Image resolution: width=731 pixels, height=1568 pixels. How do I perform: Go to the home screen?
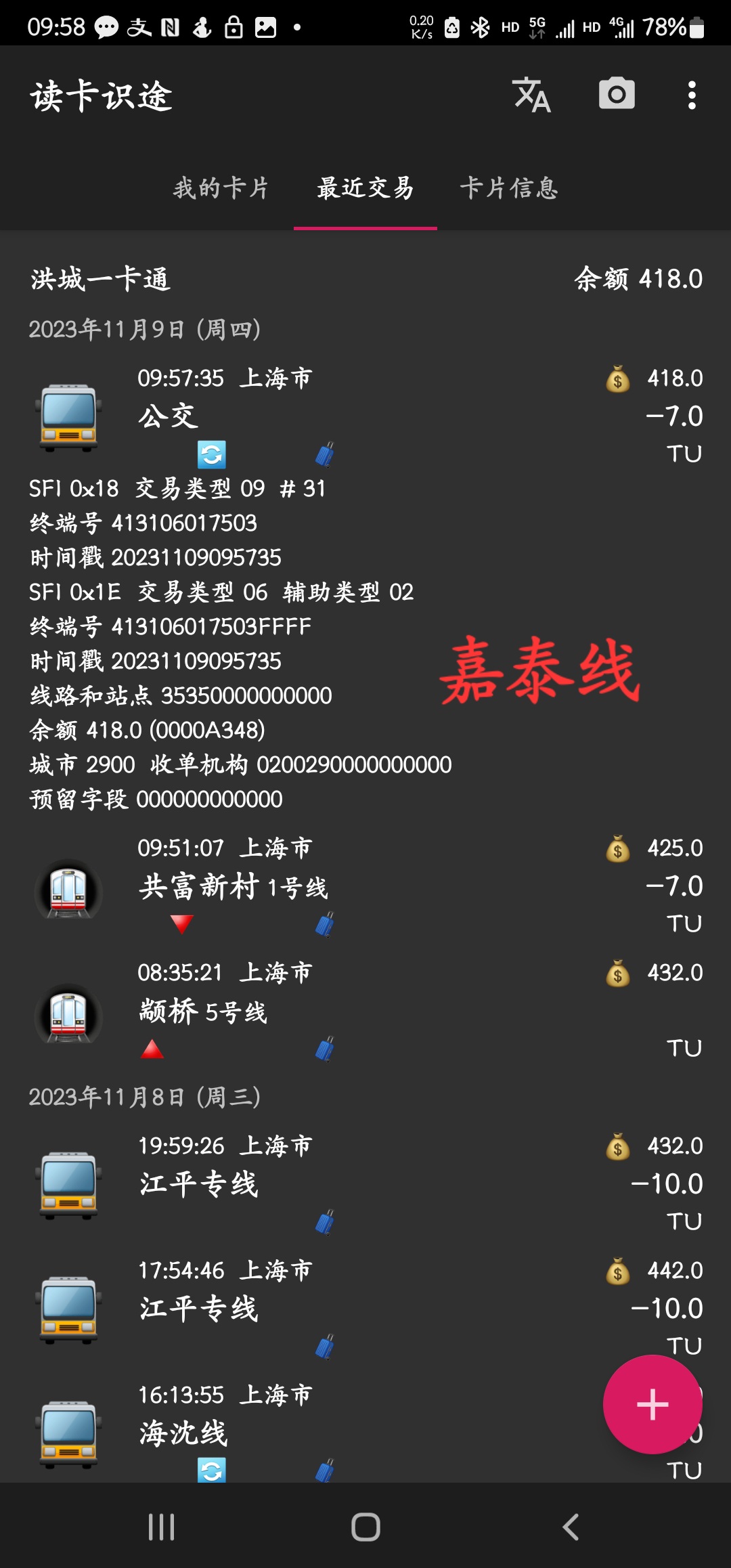(365, 1527)
